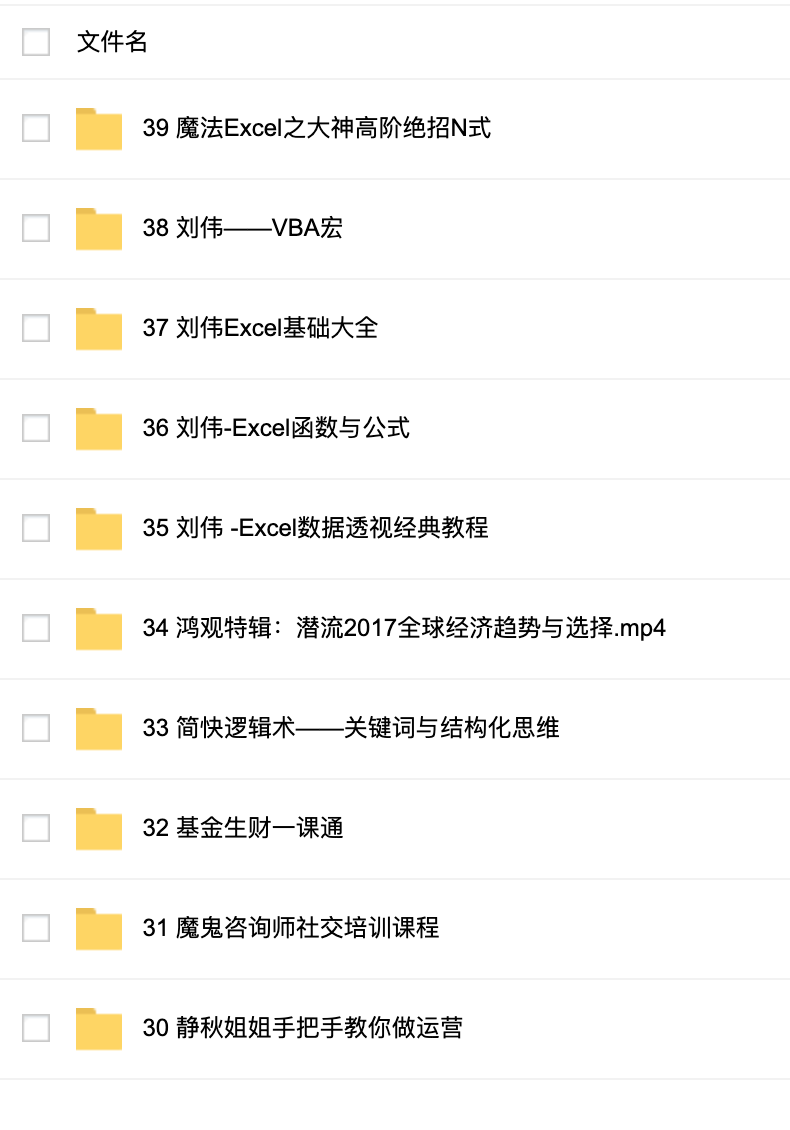Select checkbox beside 37 刘伟Excel基础大全
Image resolution: width=790 pixels, height=1130 pixels.
(x=36, y=328)
